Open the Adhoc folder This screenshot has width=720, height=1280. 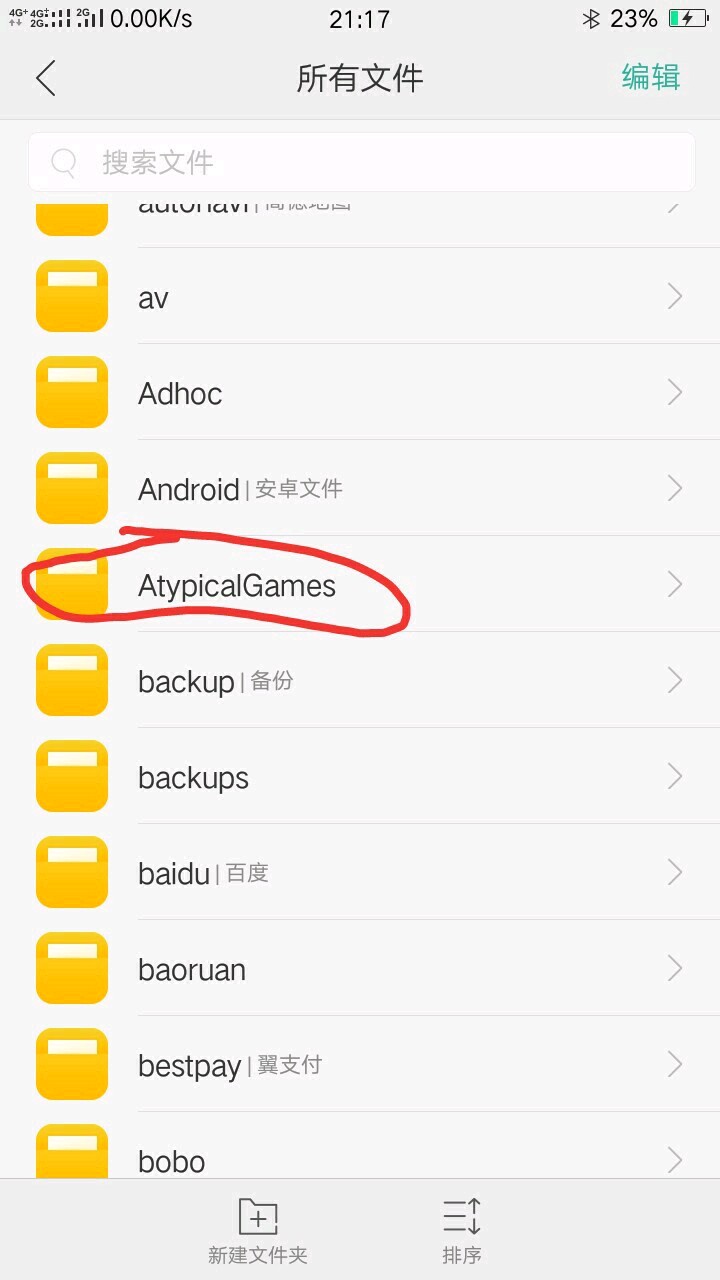pos(360,393)
